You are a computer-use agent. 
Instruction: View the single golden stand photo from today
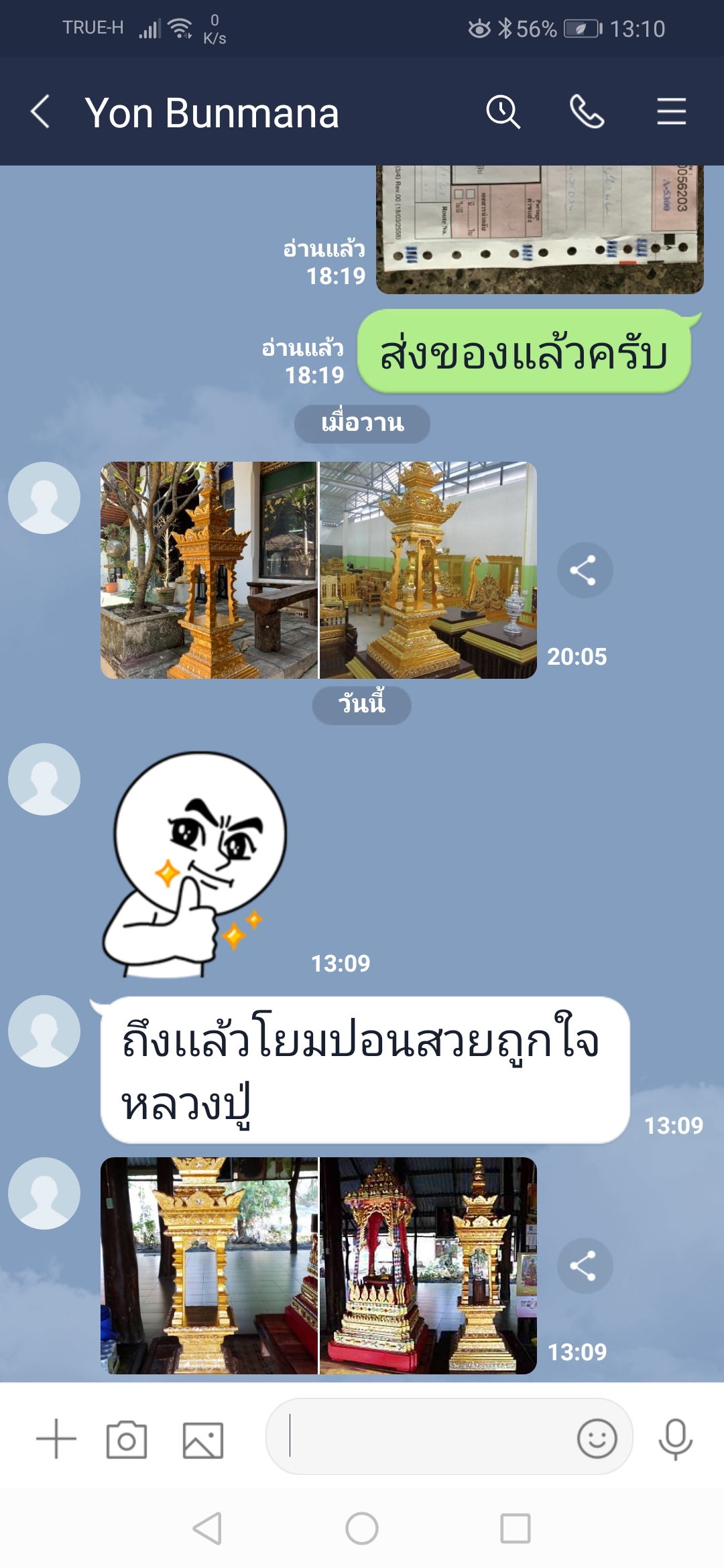point(208,1266)
